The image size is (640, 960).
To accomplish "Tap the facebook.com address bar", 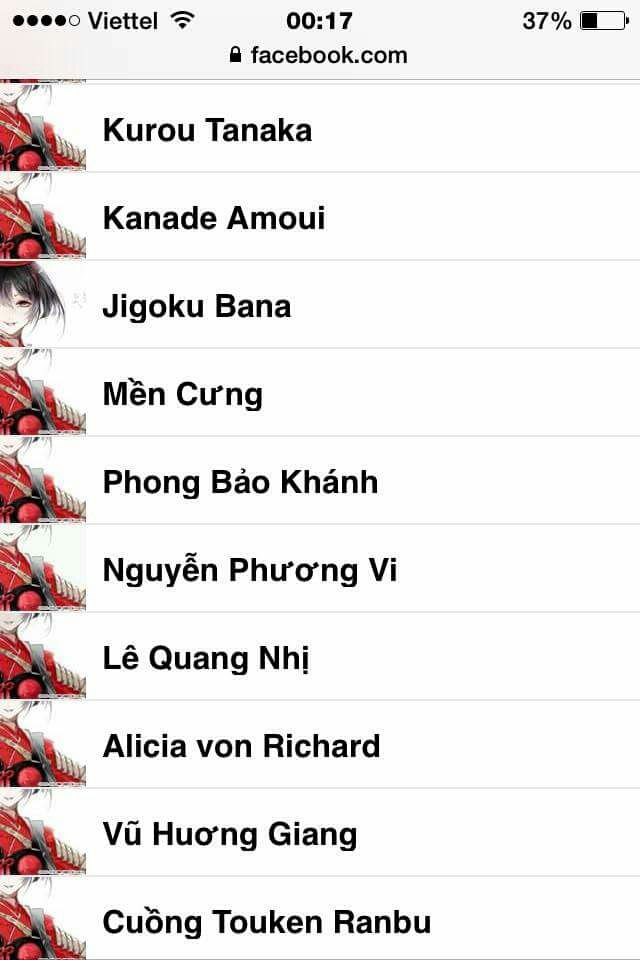I will [x=320, y=55].
